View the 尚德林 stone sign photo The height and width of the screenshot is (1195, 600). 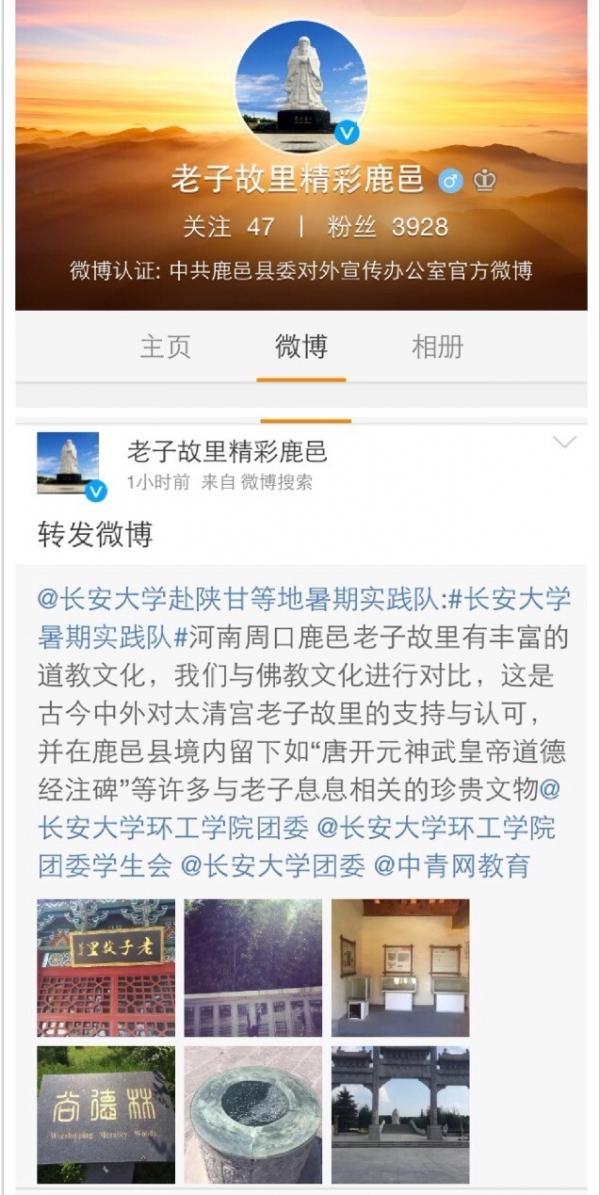coord(106,1114)
